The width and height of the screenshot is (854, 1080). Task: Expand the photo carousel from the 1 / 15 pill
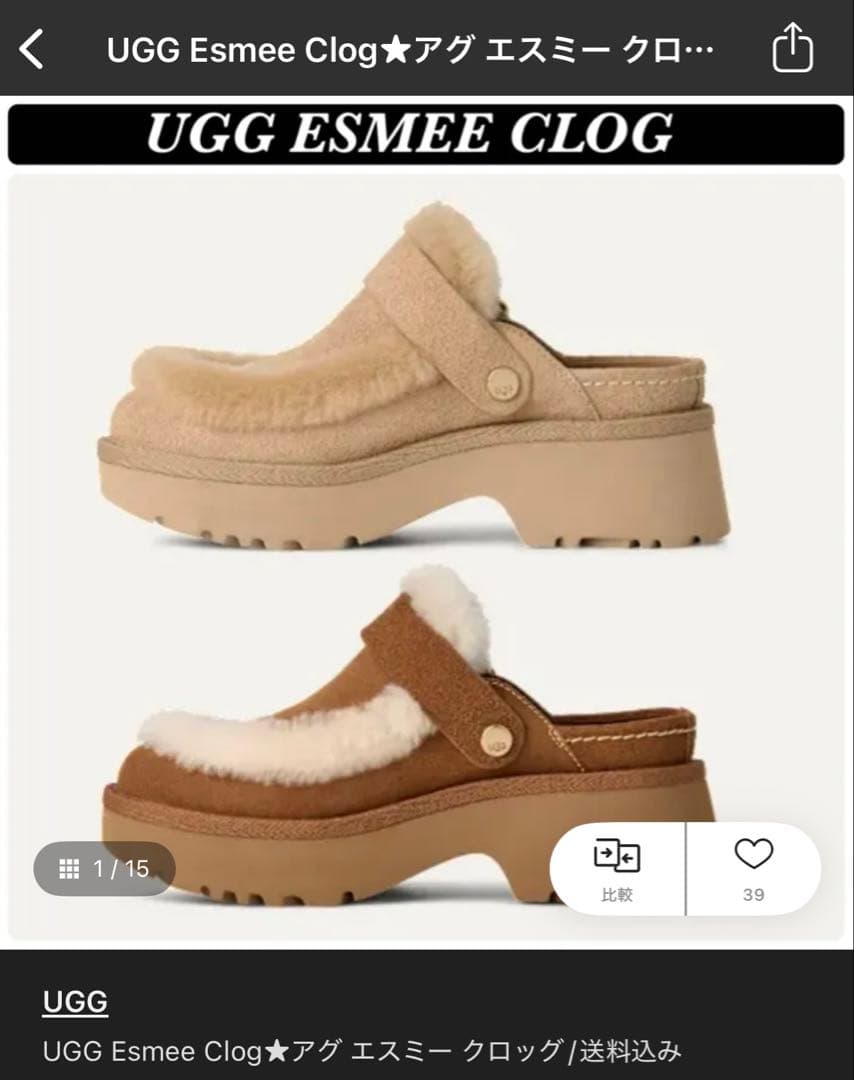[105, 868]
